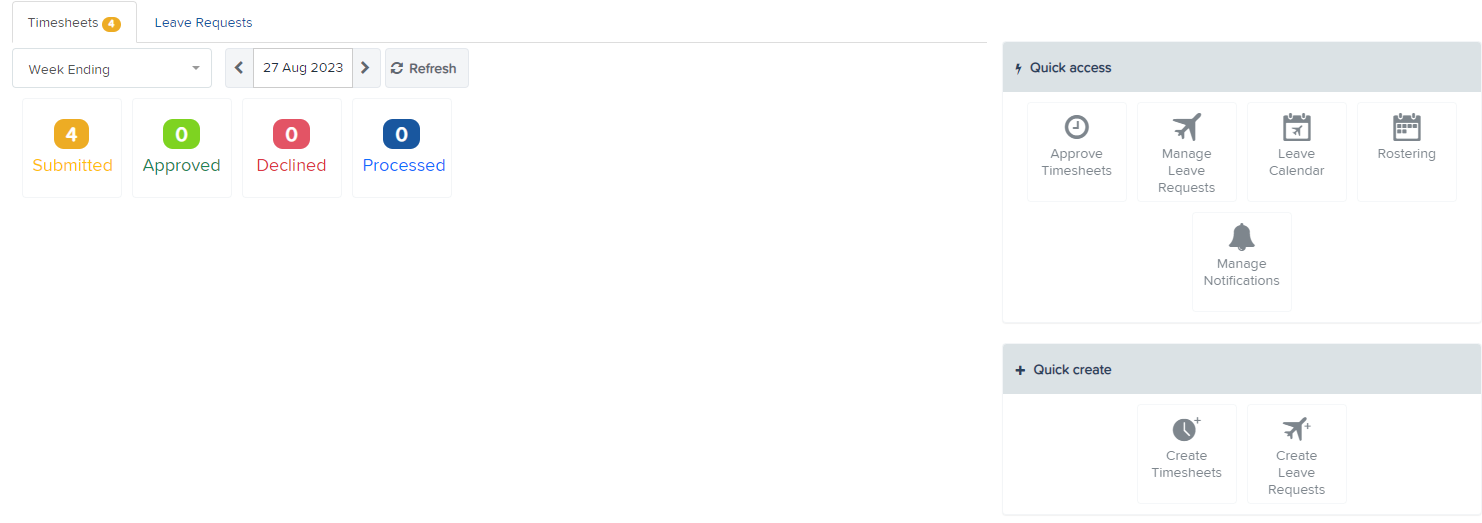View Declined timesheets
Image resolution: width=1482 pixels, height=523 pixels.
tap(292, 148)
